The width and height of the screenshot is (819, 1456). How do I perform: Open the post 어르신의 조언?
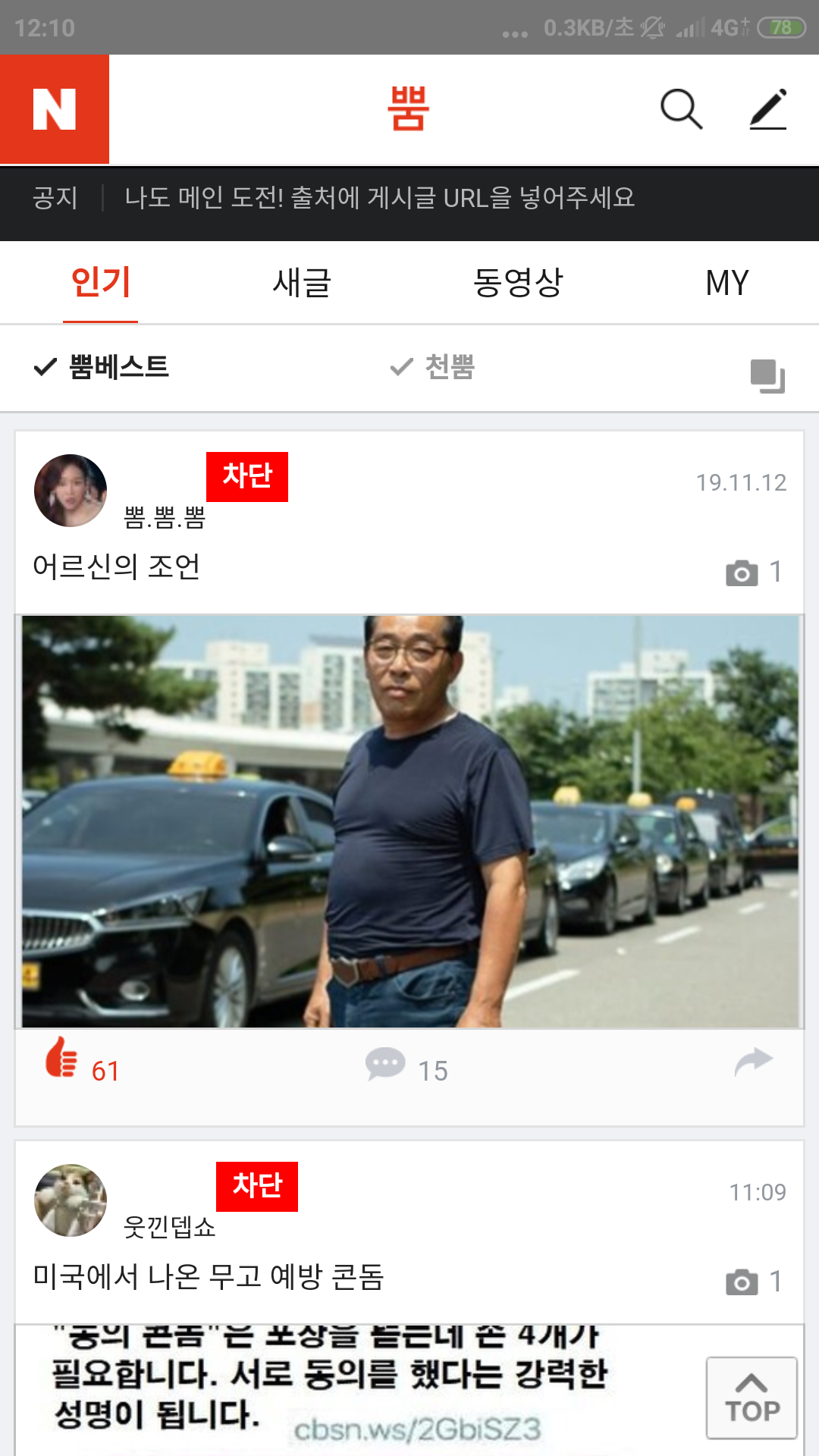[117, 566]
